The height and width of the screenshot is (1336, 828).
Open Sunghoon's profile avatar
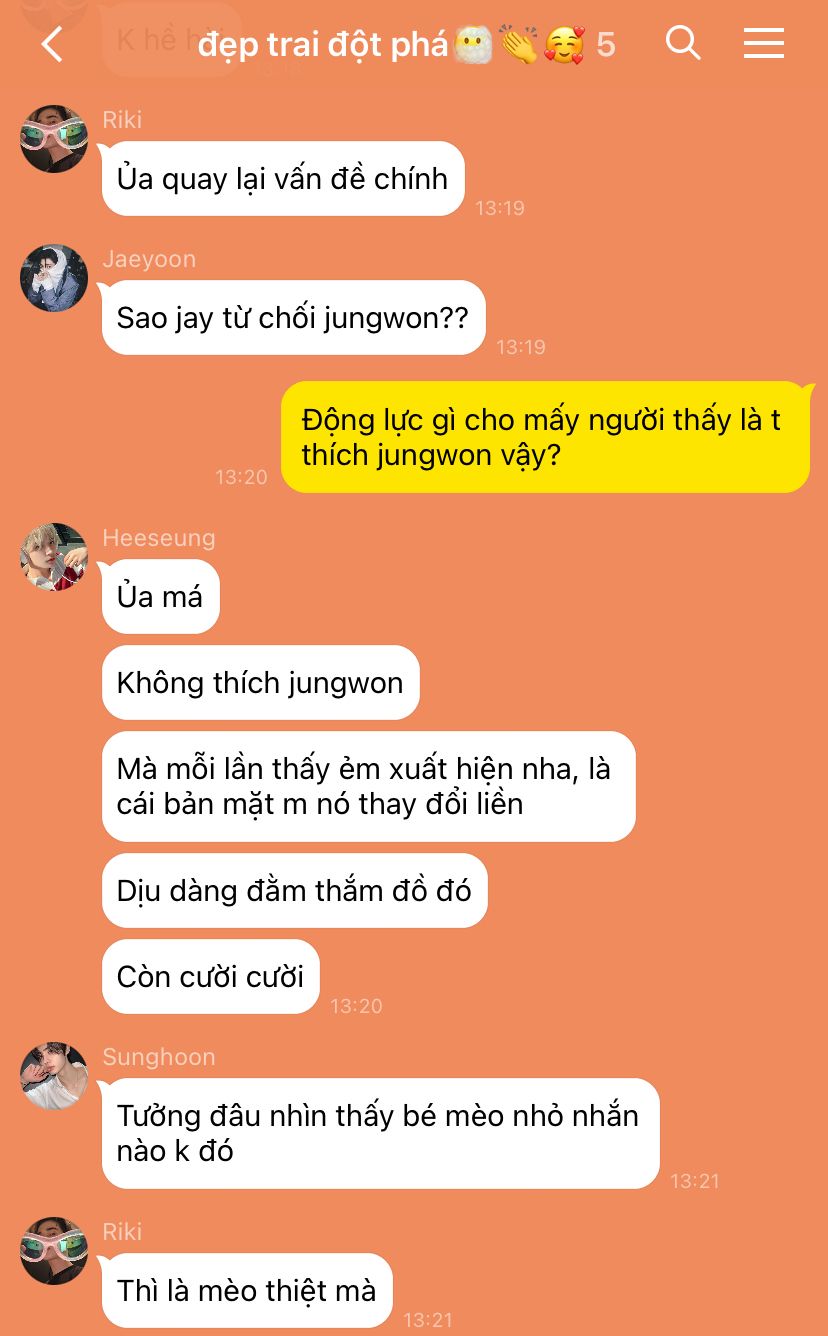point(54,1076)
